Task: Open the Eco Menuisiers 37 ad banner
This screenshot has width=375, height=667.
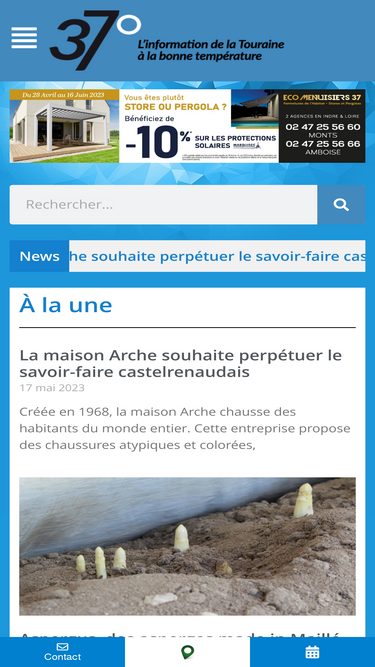Action: click(x=188, y=126)
